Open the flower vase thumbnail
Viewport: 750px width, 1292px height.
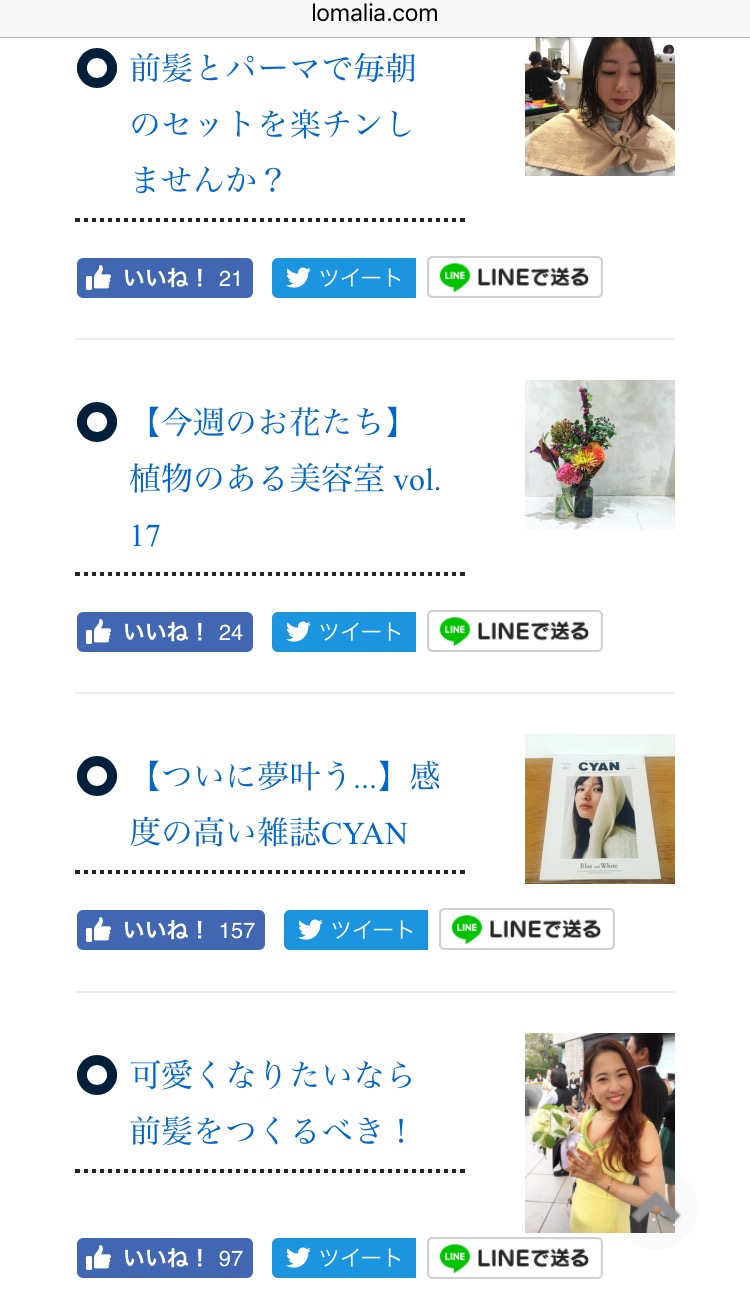click(x=599, y=455)
